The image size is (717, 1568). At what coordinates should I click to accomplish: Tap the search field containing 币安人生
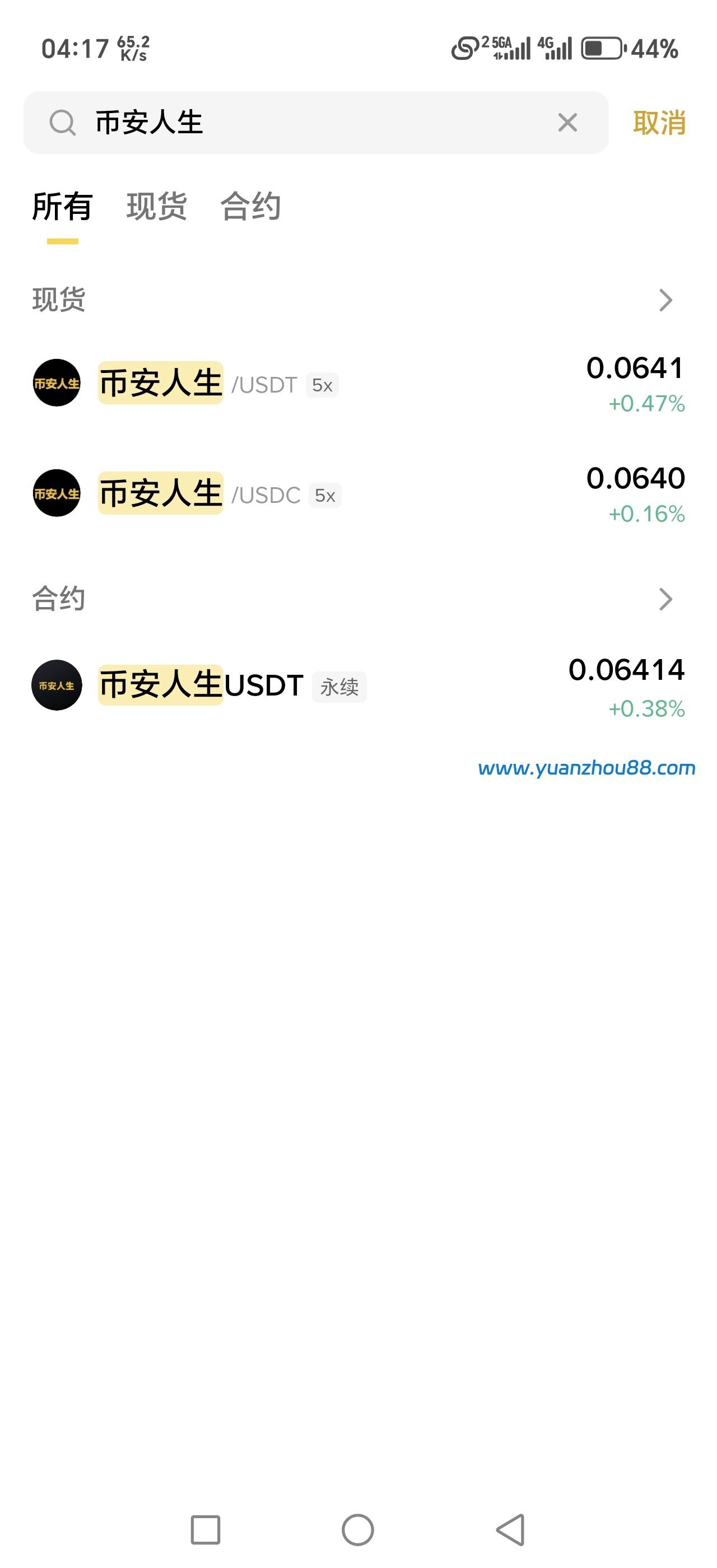(304, 122)
